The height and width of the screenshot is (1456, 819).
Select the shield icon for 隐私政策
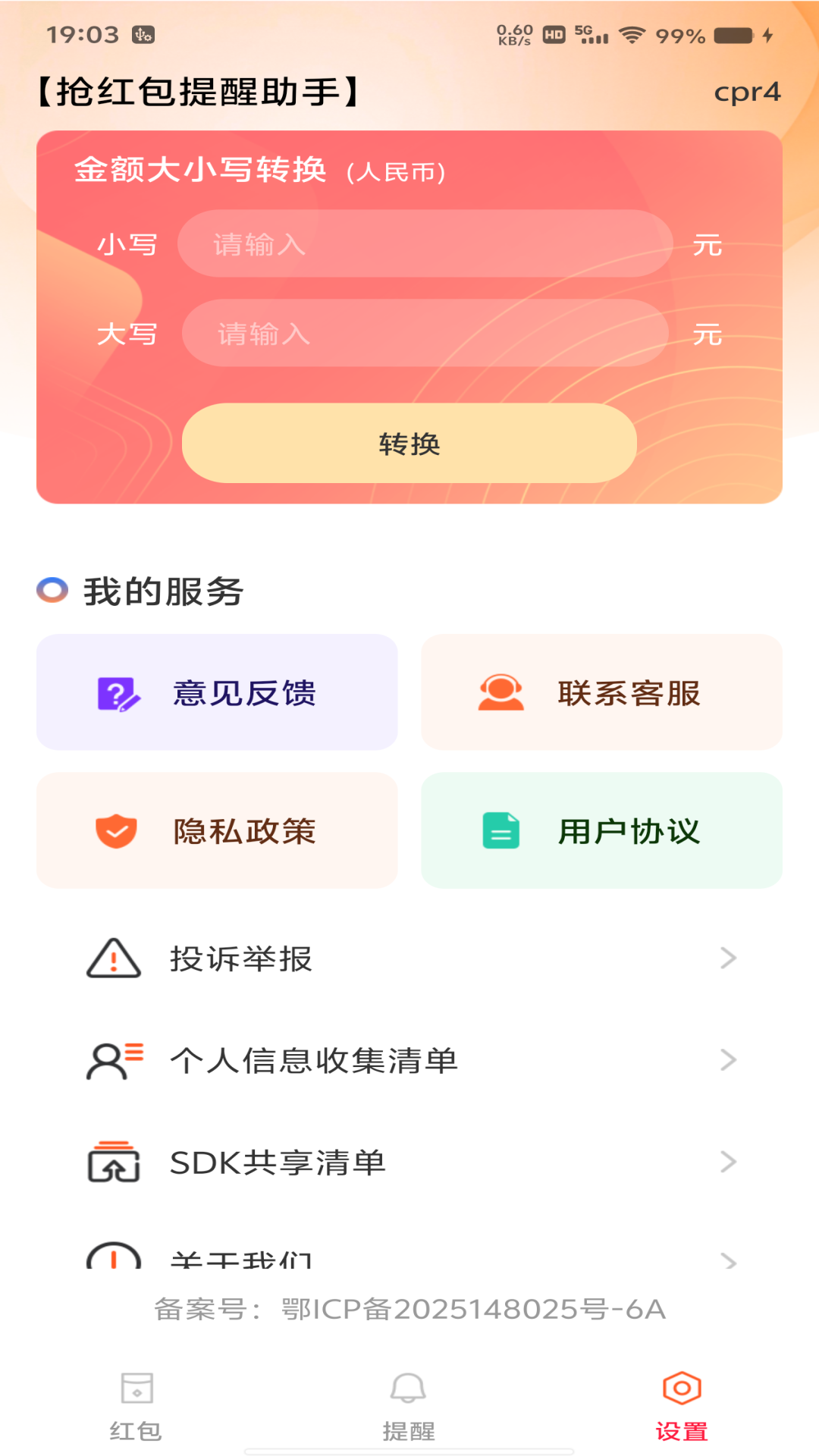[x=115, y=831]
